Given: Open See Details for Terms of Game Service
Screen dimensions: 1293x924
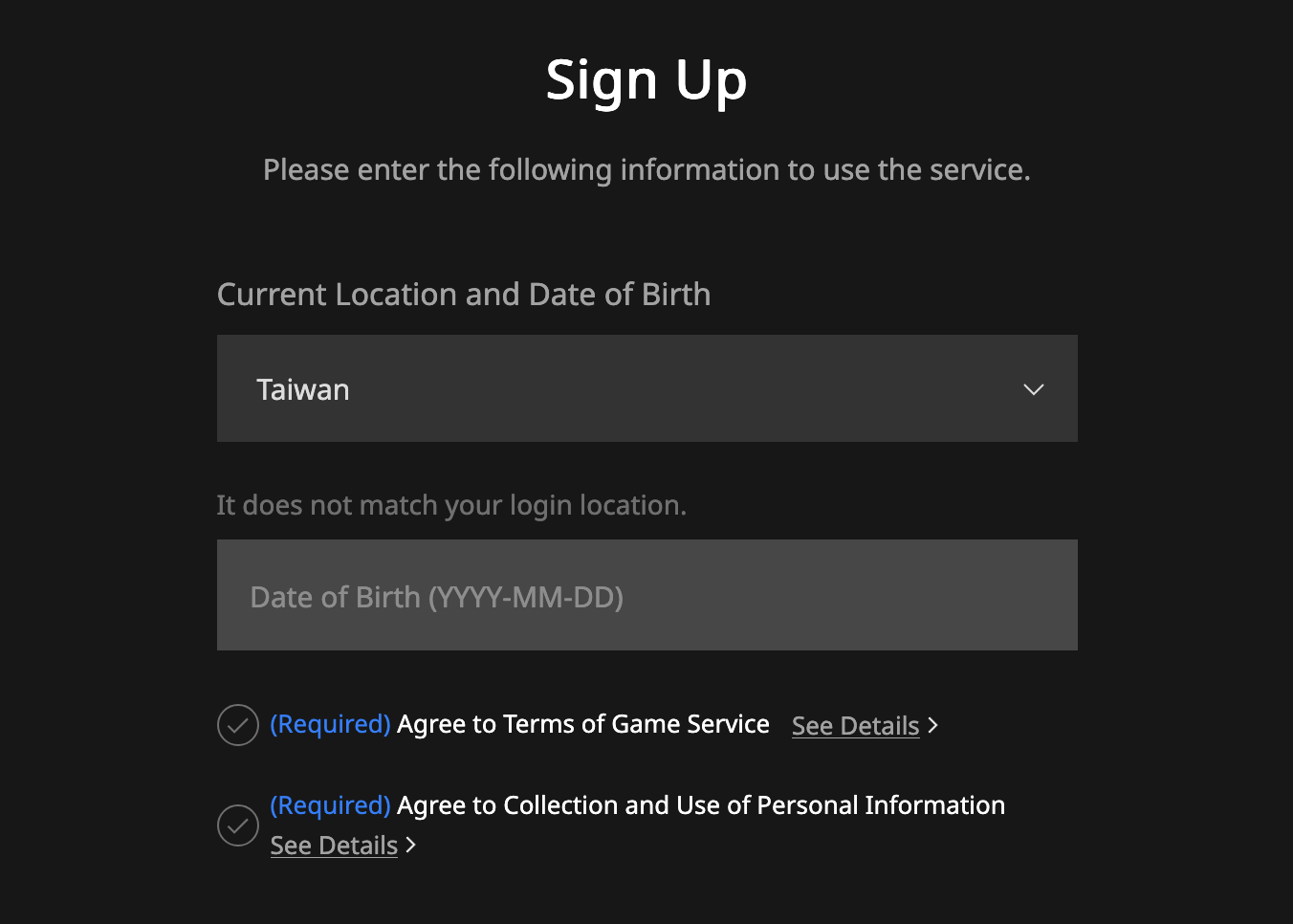Looking at the screenshot, I should click(856, 726).
